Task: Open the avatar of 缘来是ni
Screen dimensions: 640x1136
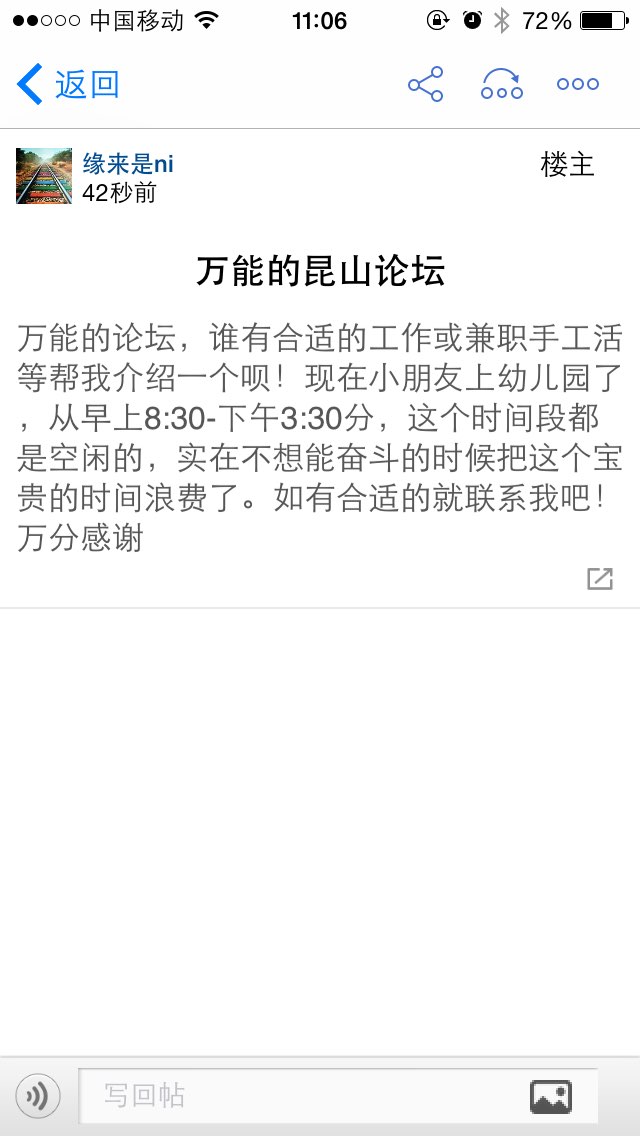Action: (x=44, y=176)
